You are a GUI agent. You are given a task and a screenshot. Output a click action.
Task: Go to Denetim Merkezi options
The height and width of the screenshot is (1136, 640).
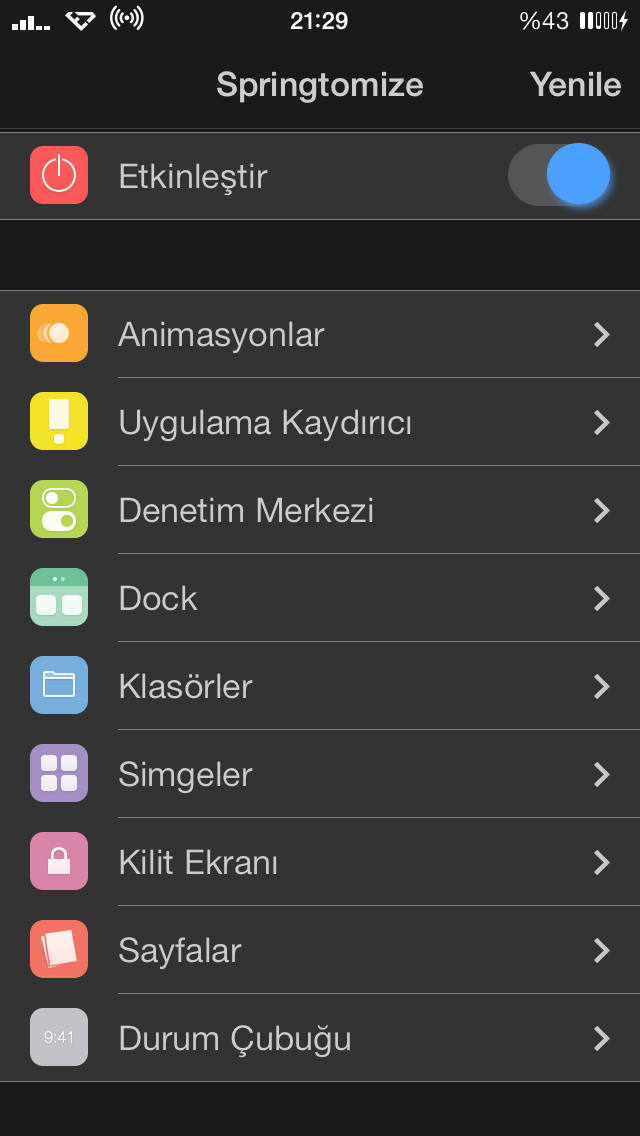point(320,510)
